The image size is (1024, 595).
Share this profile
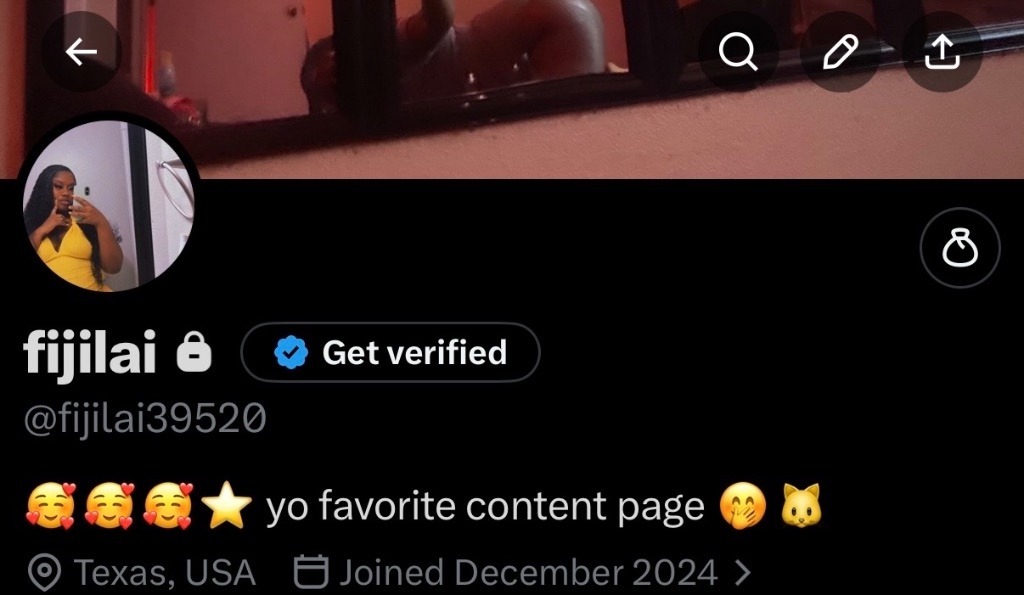[942, 53]
